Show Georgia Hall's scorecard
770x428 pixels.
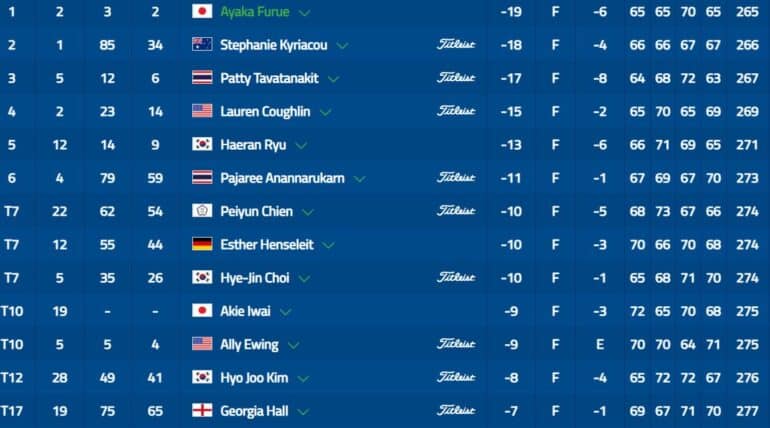310,411
